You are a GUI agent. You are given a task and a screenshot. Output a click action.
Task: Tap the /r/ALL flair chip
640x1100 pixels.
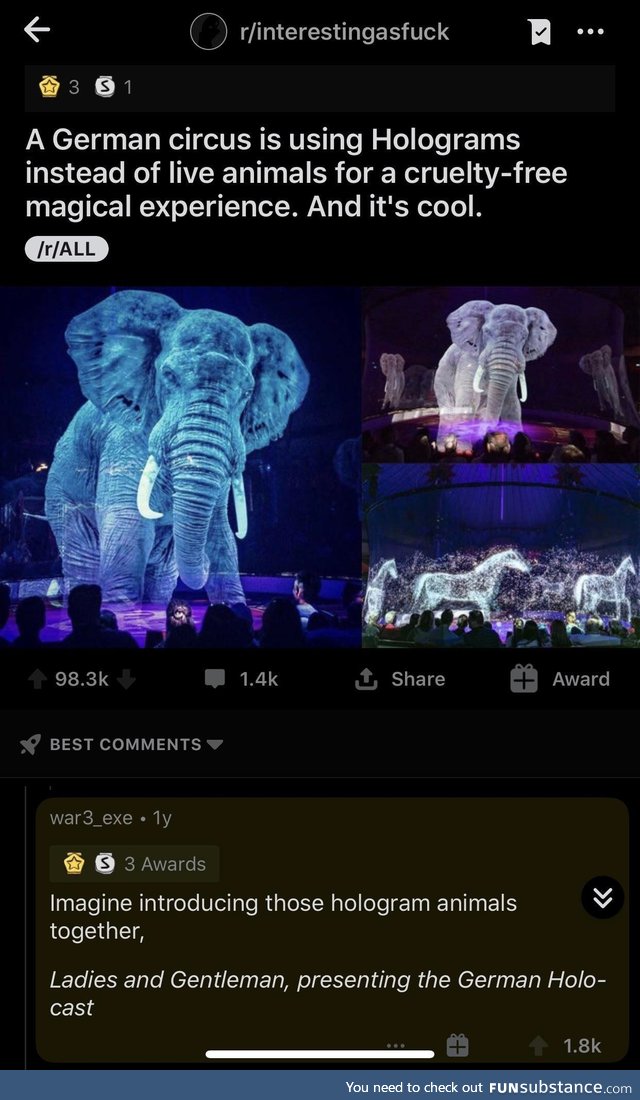[x=66, y=249]
